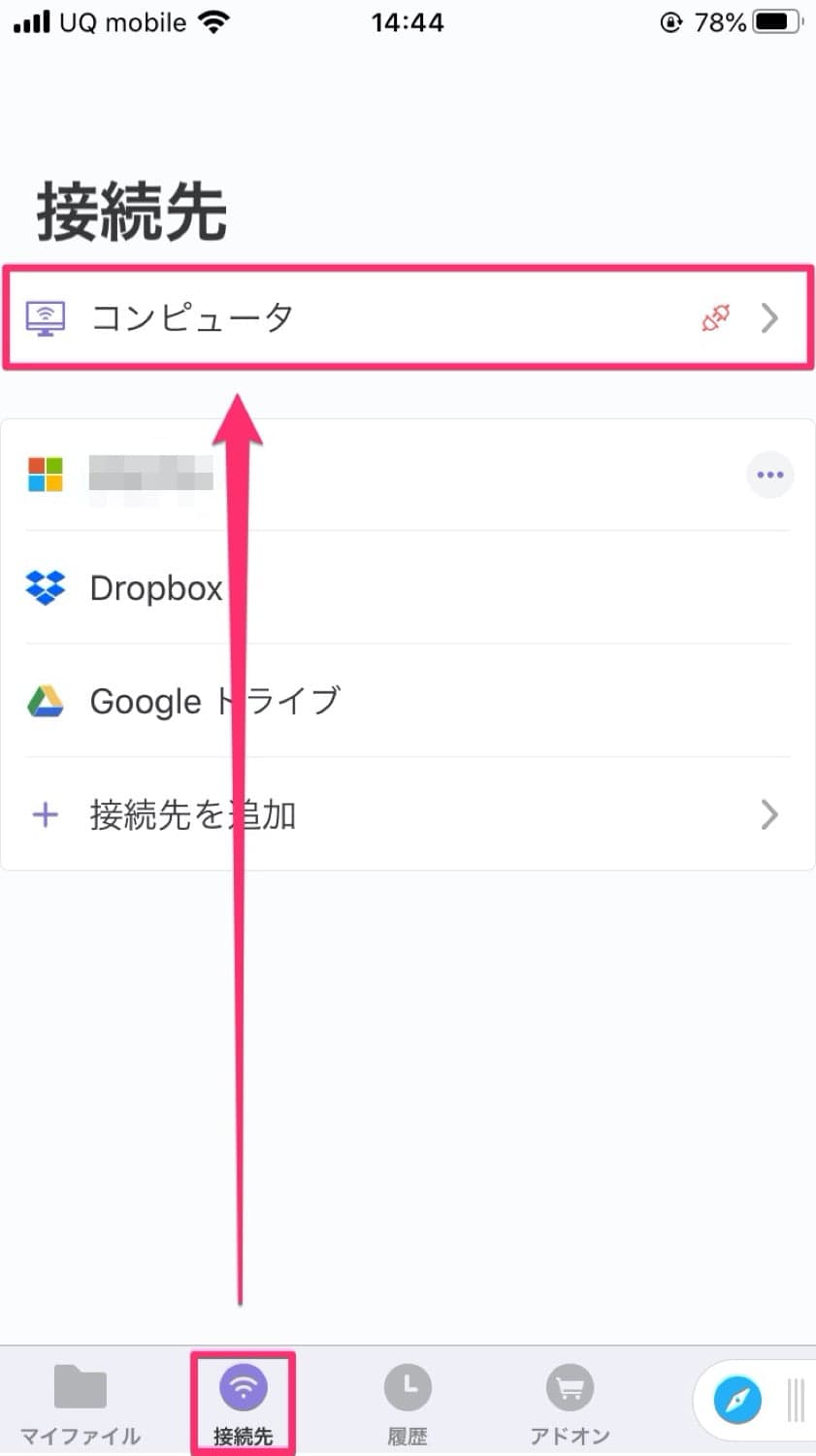Open the Google ドライブ connection

coord(408,701)
